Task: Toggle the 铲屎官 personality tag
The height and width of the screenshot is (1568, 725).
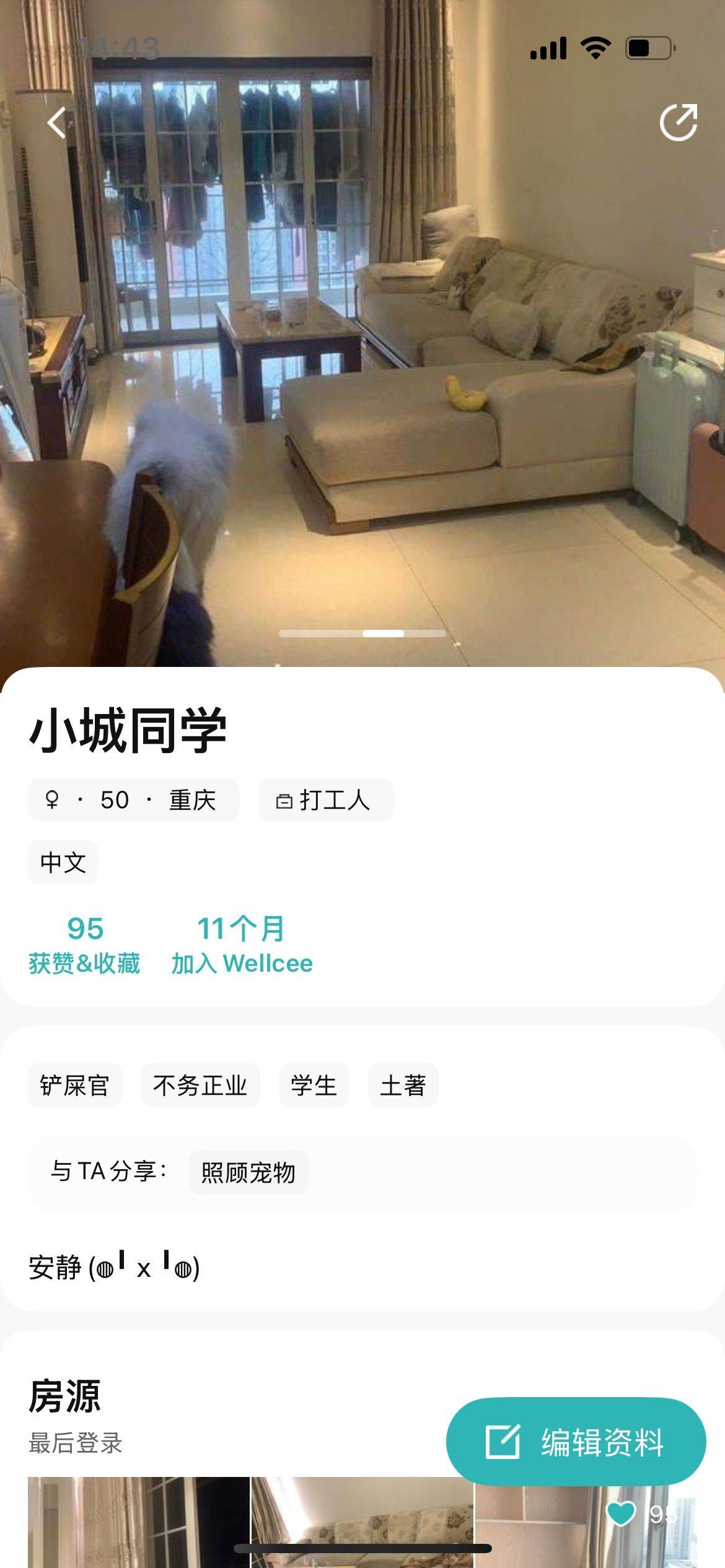Action: pos(74,1084)
